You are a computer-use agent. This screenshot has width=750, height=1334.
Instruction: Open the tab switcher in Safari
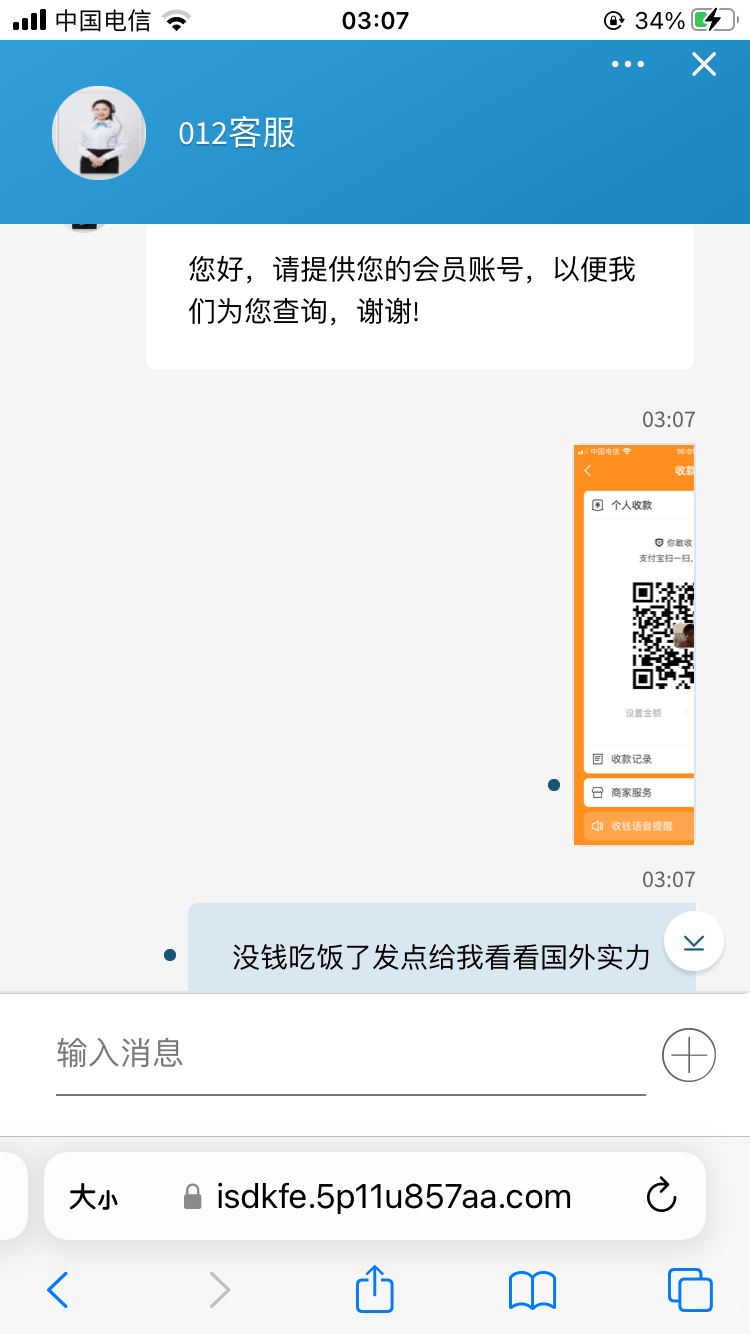[688, 1290]
